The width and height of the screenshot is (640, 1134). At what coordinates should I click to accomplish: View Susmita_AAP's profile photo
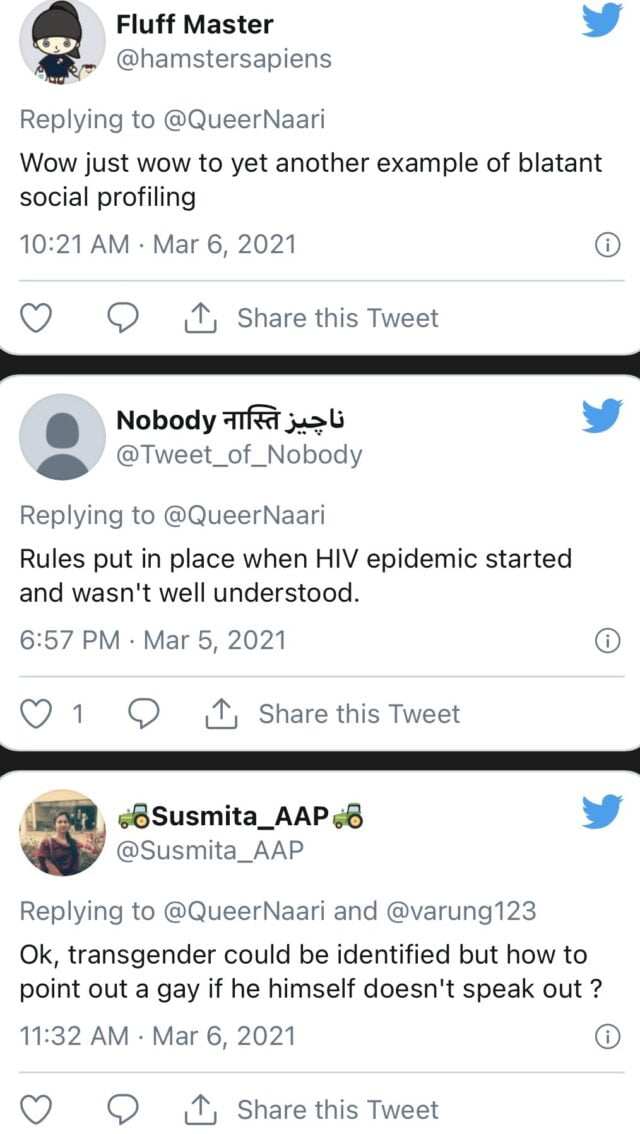[62, 833]
